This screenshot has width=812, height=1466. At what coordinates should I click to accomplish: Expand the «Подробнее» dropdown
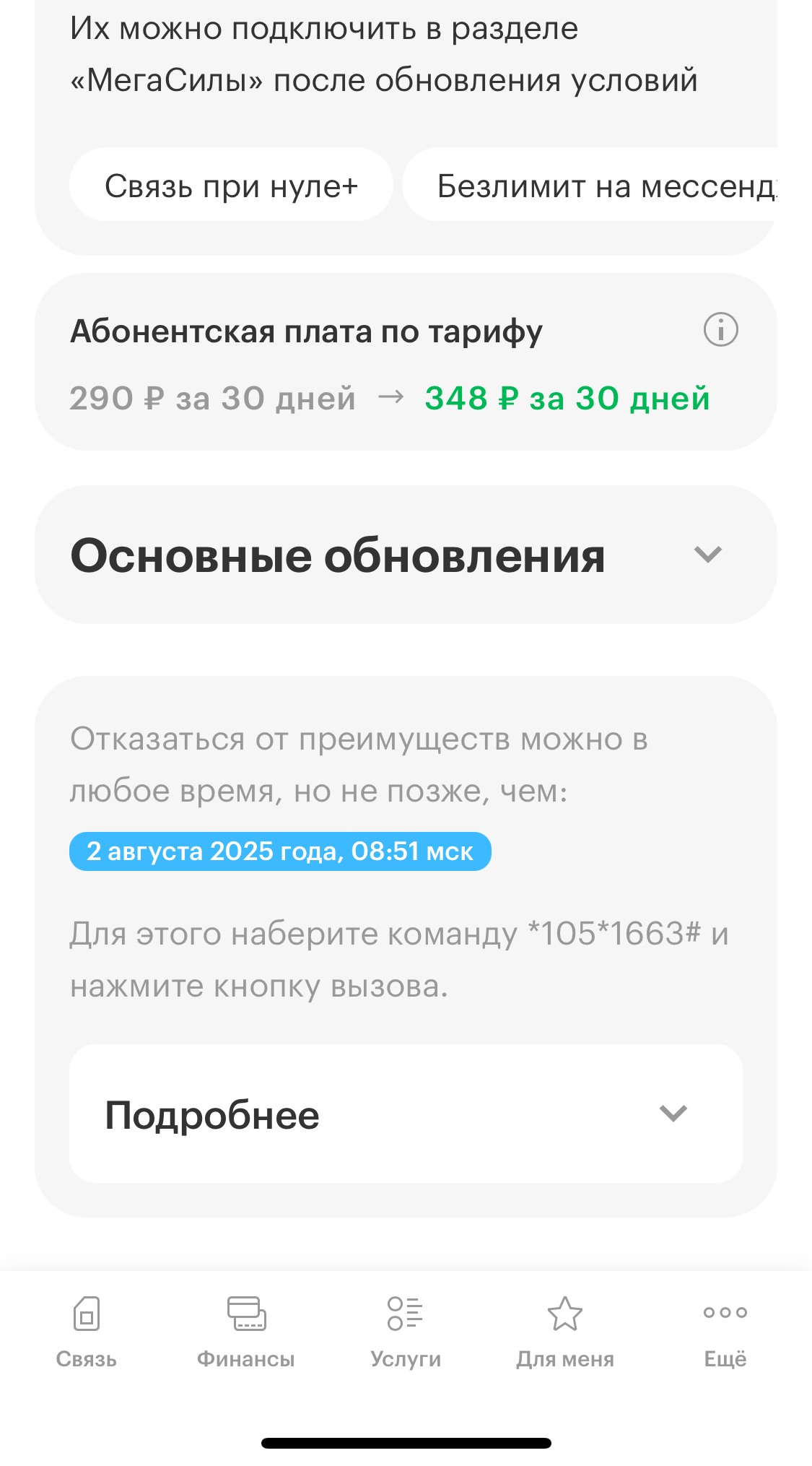point(406,1114)
